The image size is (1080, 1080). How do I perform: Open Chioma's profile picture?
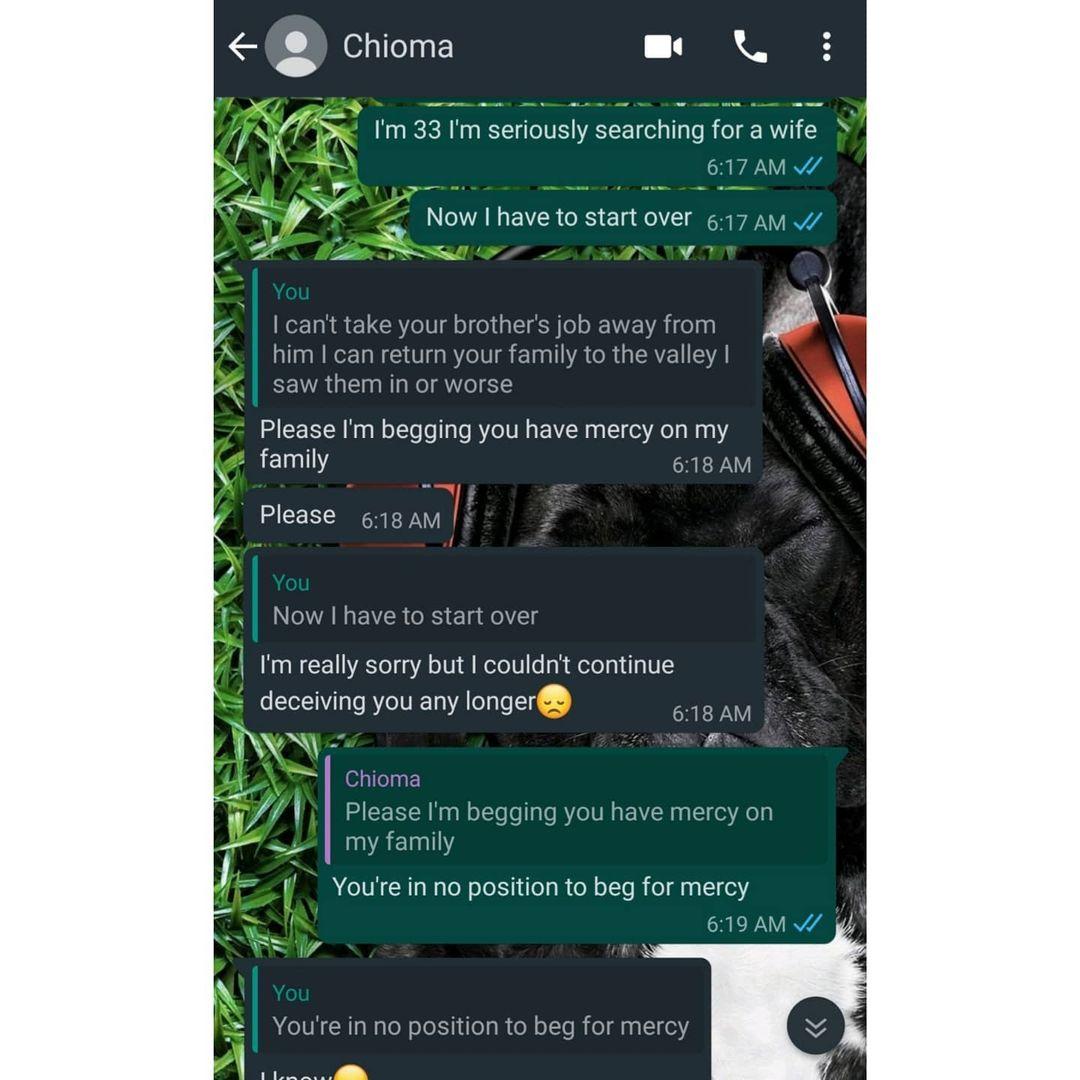point(296,47)
